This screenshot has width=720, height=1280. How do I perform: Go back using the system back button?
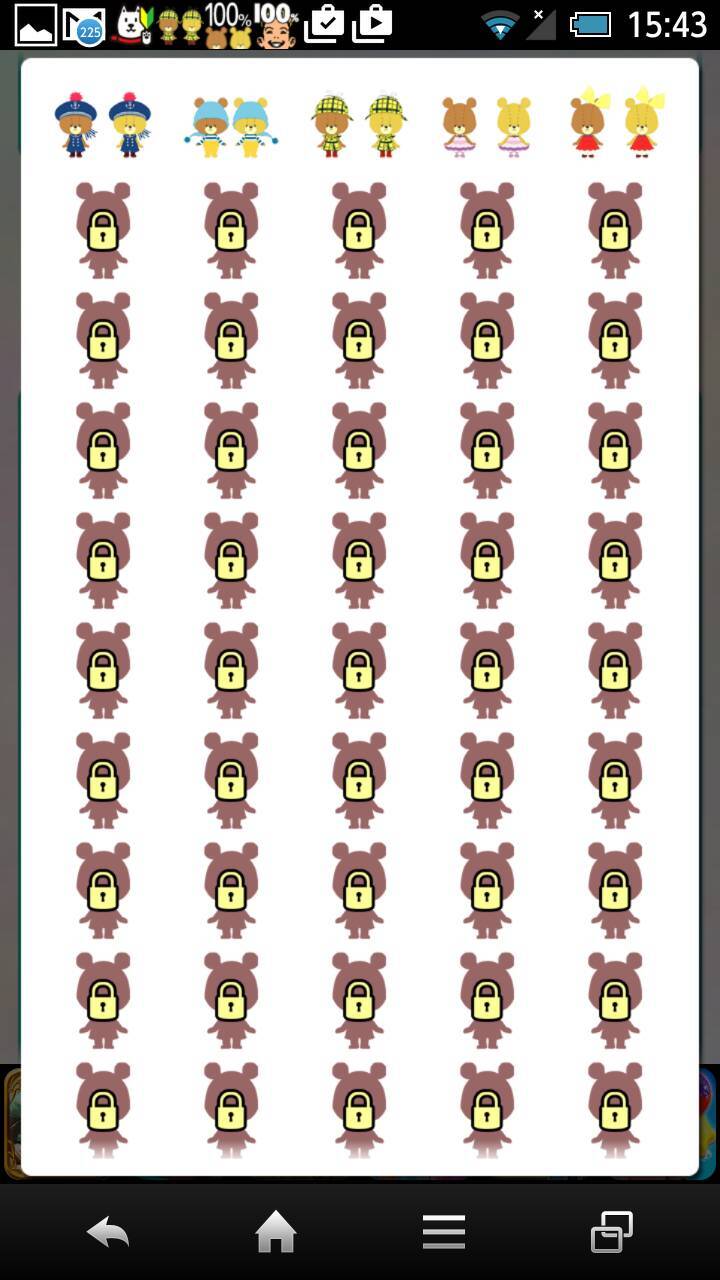108,1232
